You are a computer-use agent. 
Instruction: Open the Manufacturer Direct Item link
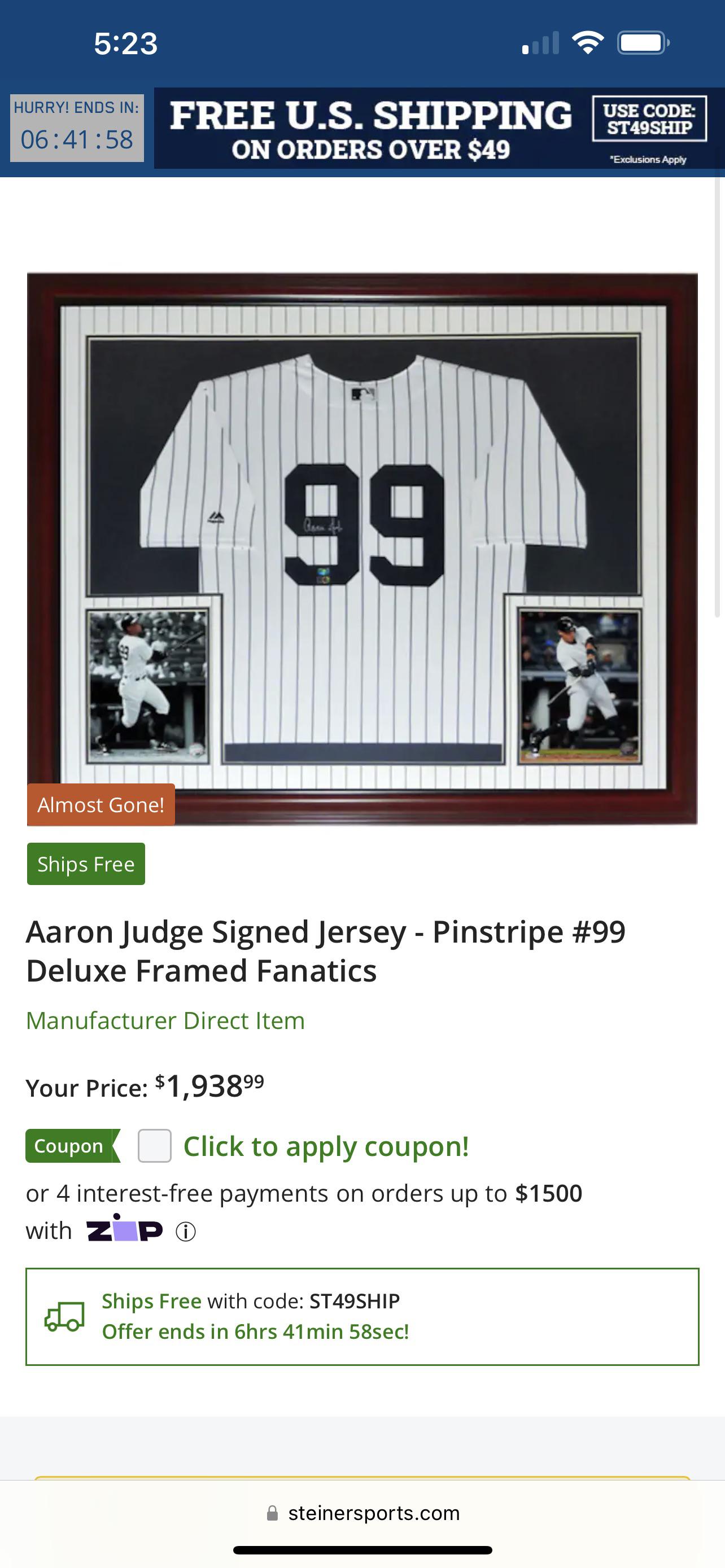[165, 1020]
